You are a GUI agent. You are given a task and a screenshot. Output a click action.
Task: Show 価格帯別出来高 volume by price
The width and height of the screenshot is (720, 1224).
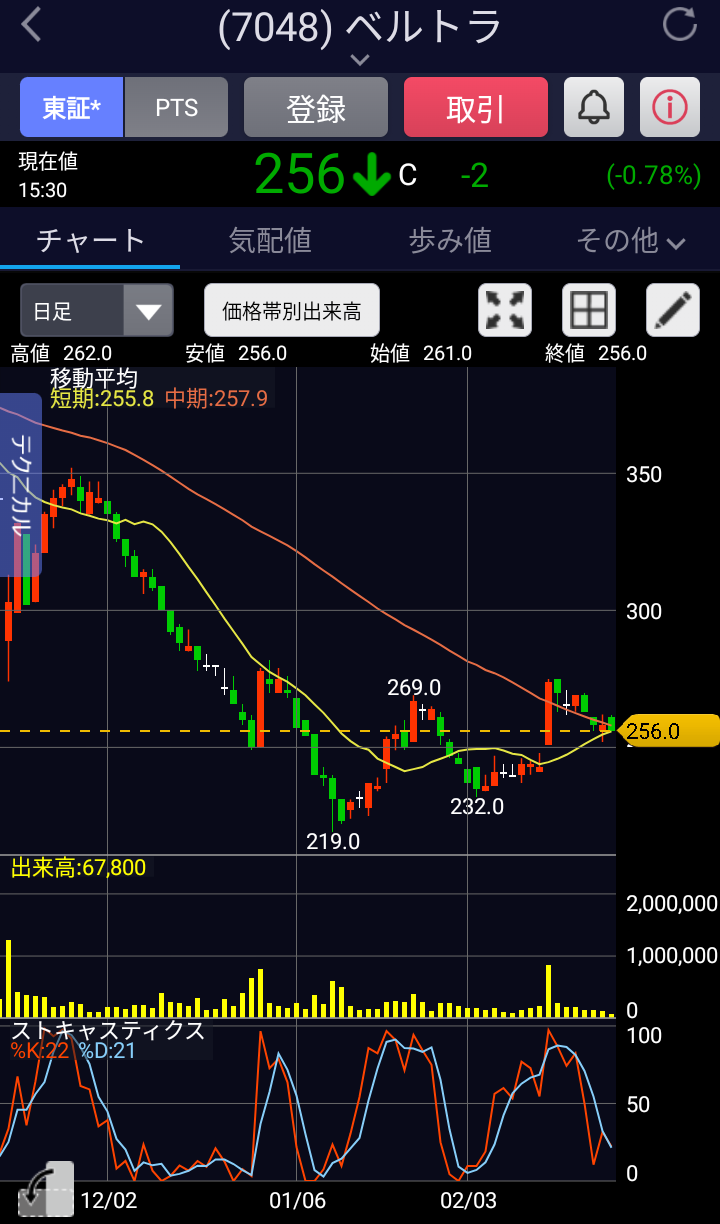[x=292, y=310]
